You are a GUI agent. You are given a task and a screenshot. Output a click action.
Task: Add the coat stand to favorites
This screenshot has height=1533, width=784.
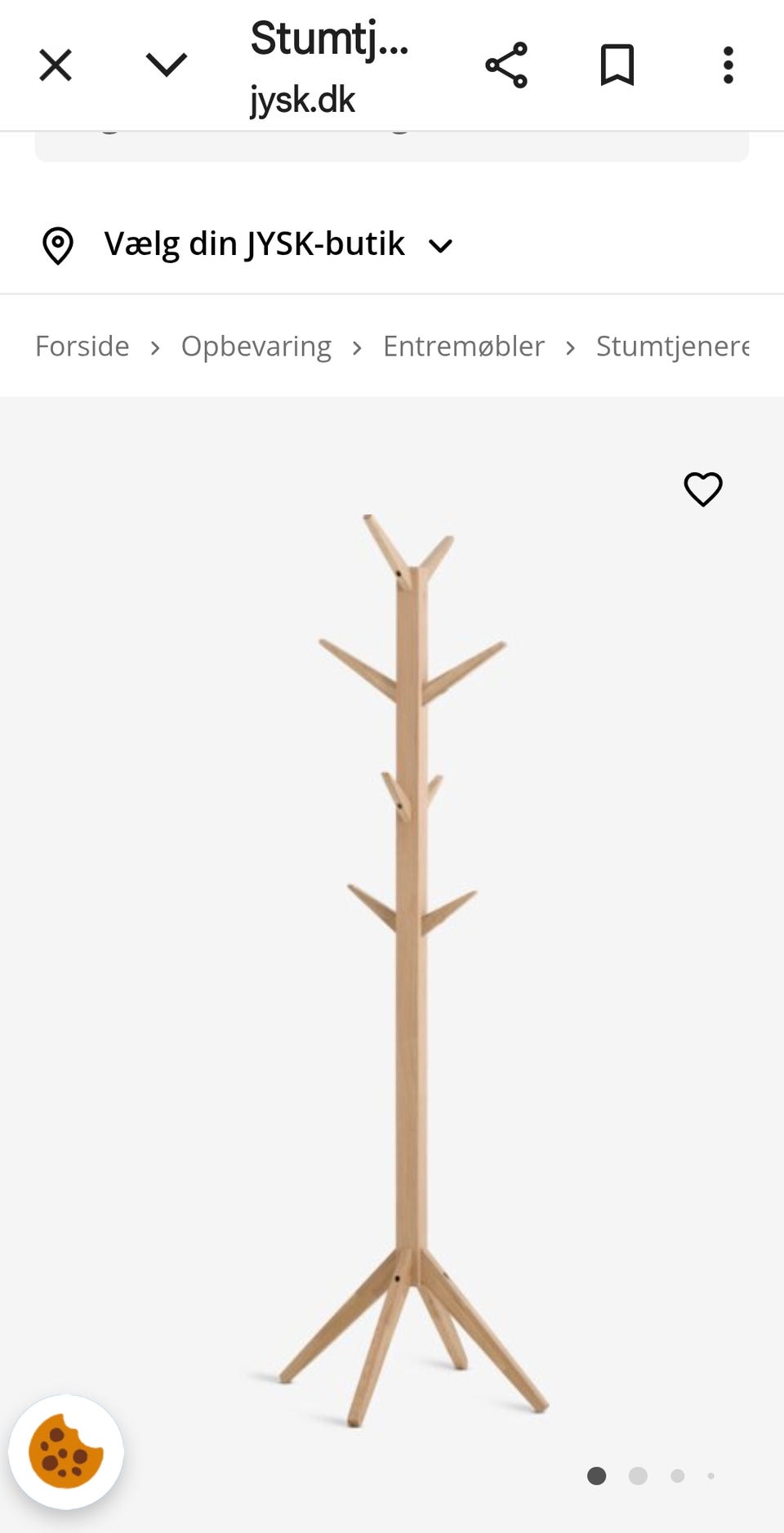coord(703,489)
